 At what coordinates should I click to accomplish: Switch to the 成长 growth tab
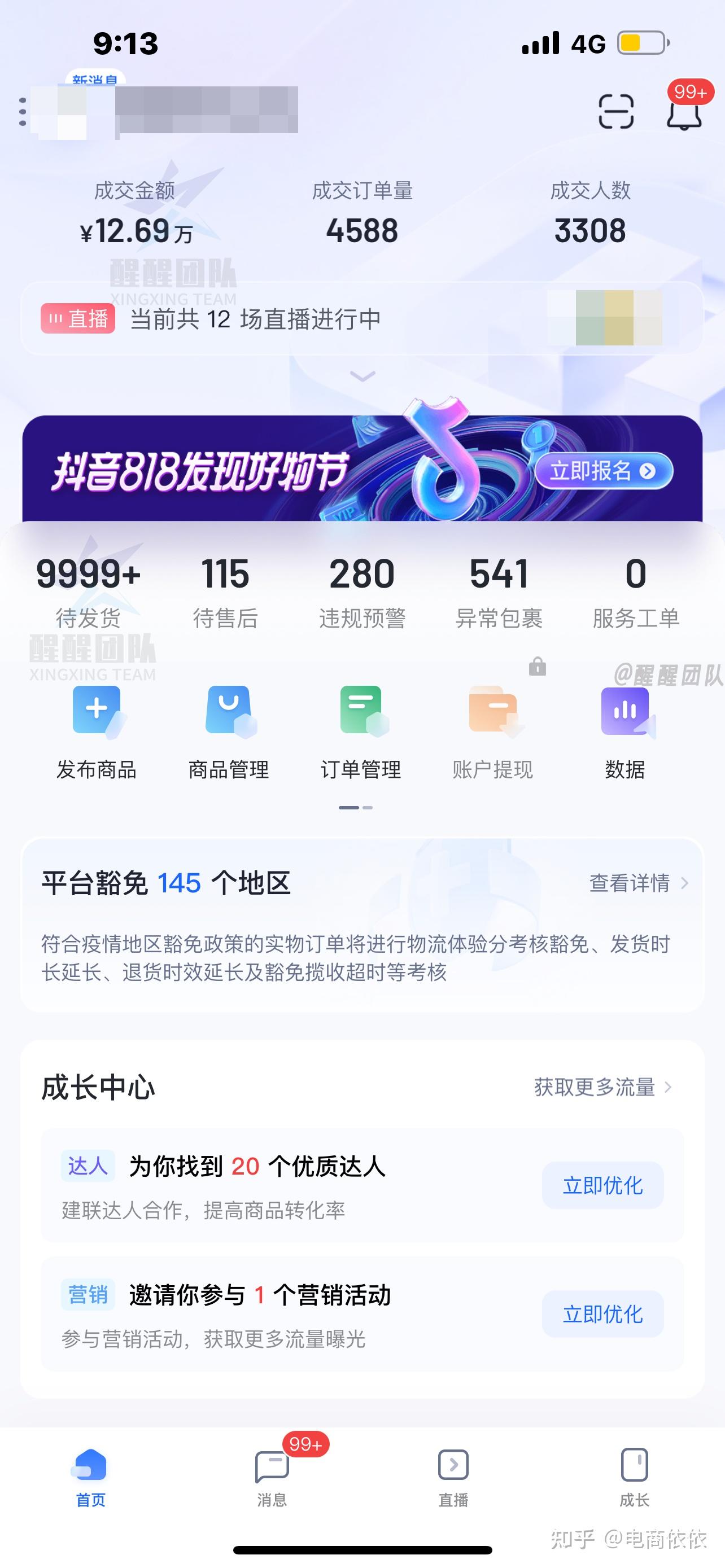pos(634,1473)
